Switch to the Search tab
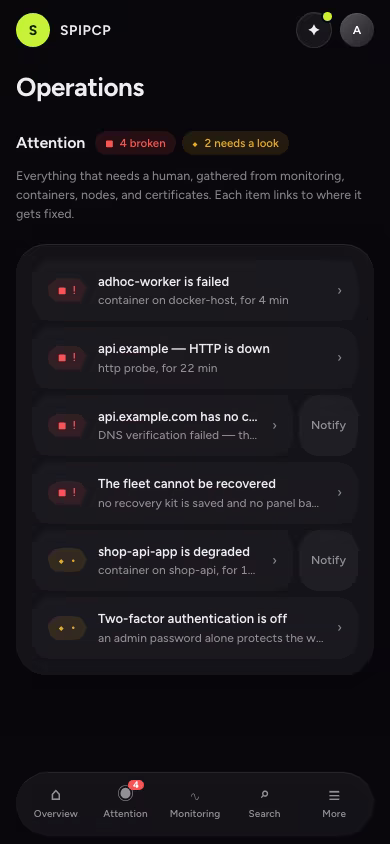390x844 pixels. tap(264, 804)
